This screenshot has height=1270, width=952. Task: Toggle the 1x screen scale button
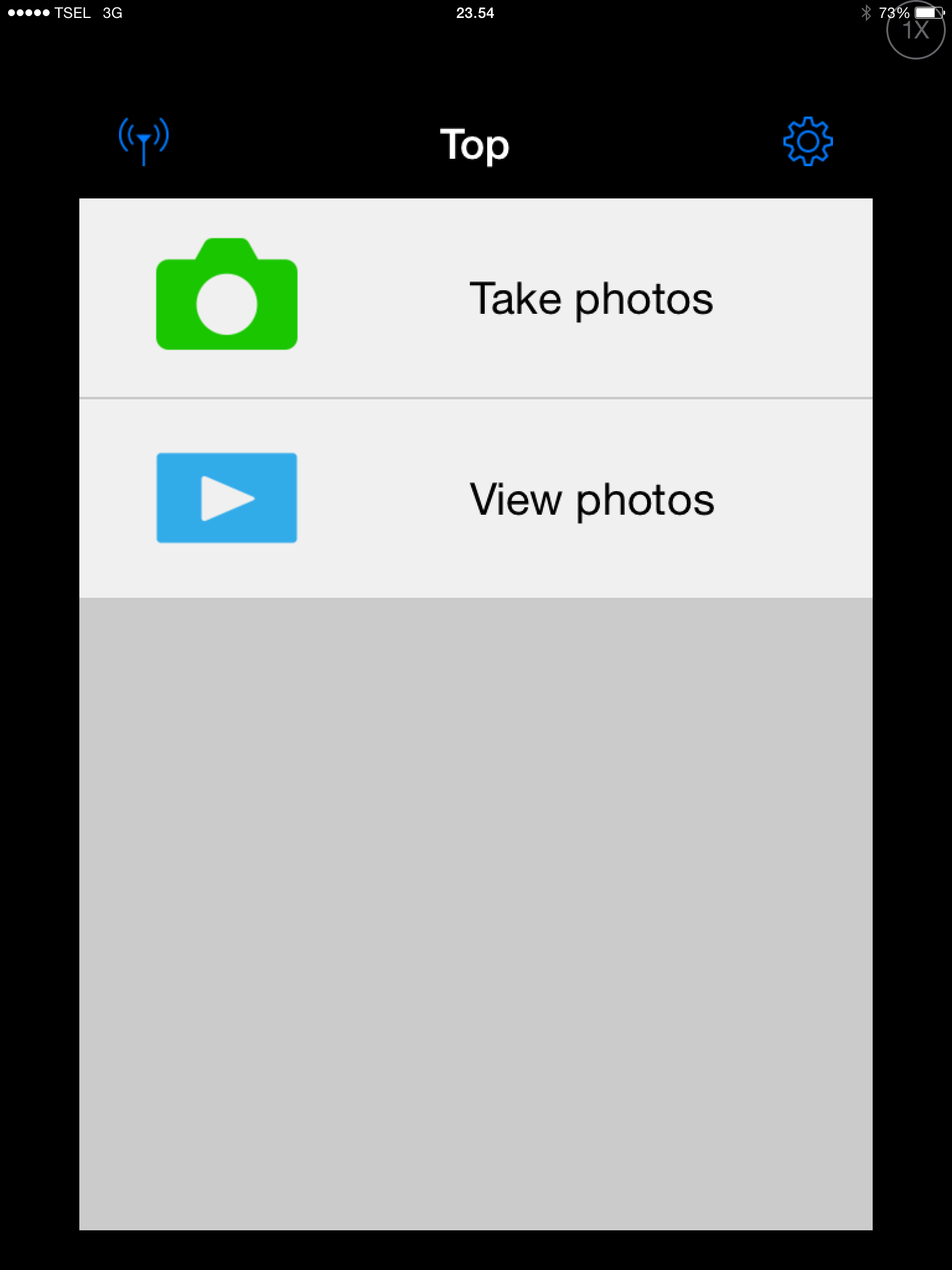(915, 31)
